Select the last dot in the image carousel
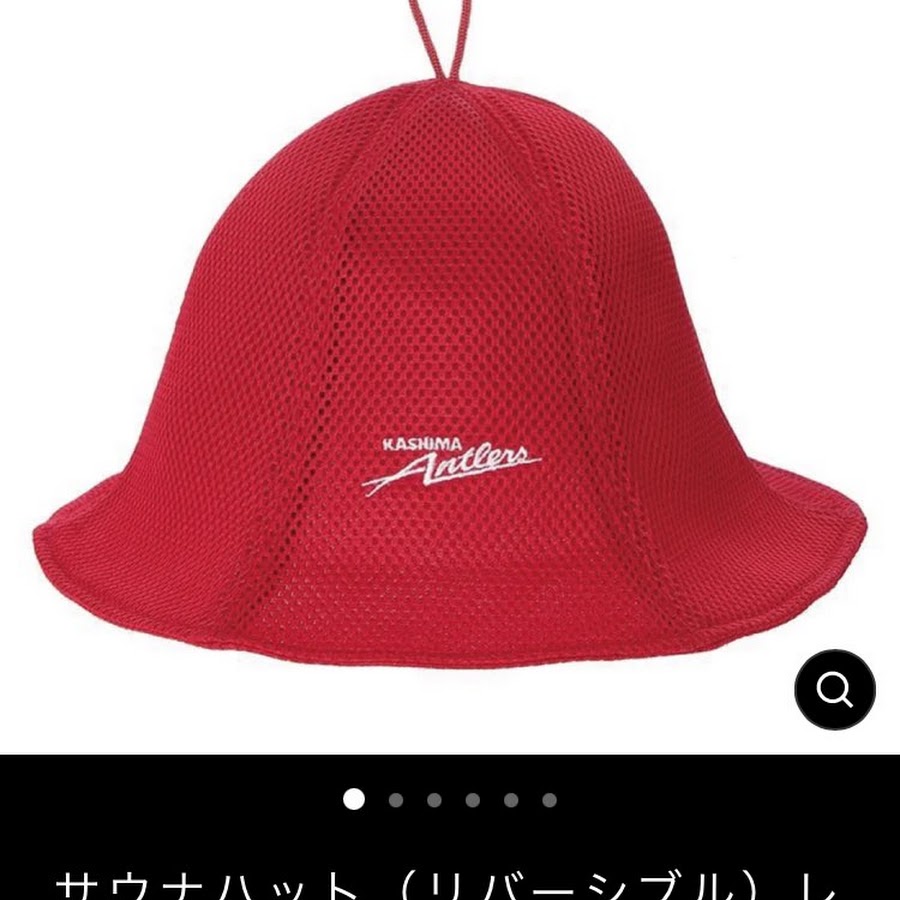The width and height of the screenshot is (900, 900). (549, 800)
